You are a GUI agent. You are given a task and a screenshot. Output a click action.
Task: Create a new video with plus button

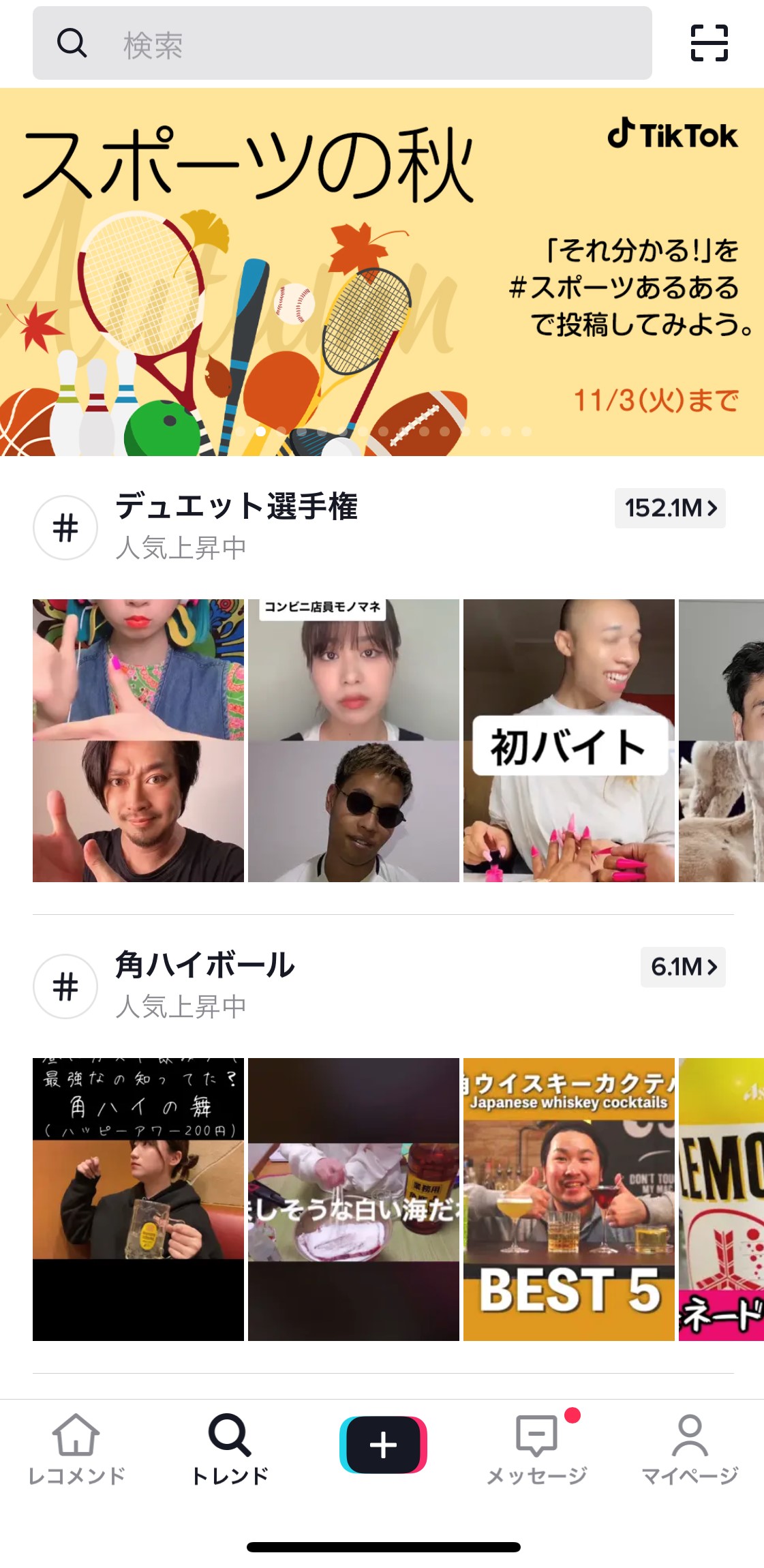383,1445
